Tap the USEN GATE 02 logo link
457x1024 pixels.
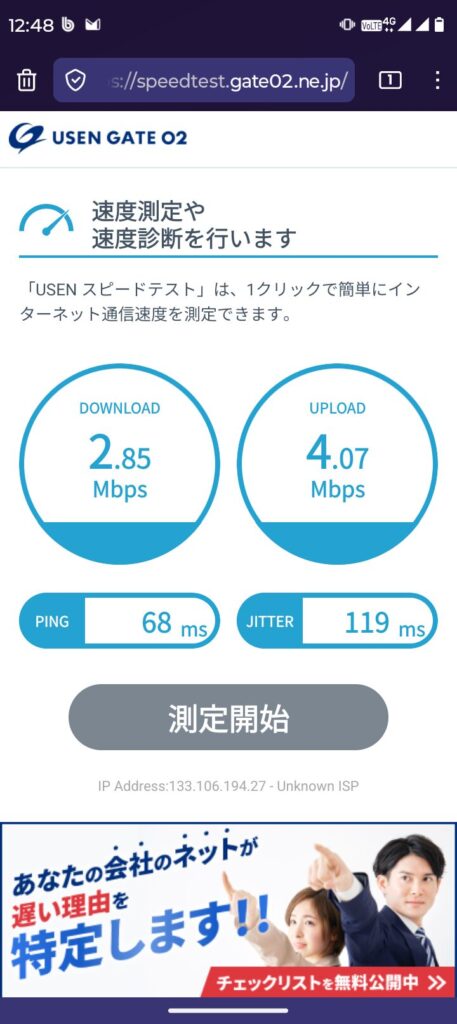point(98,138)
